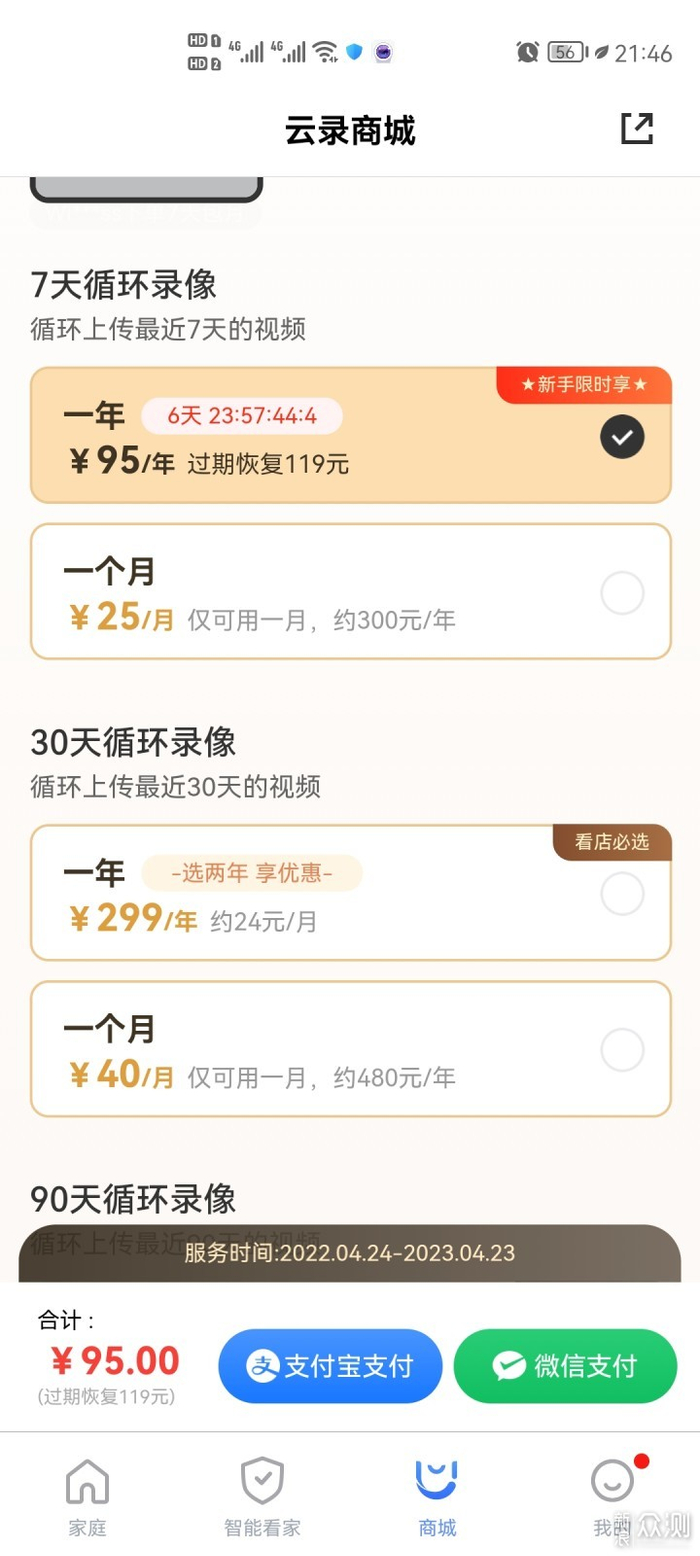The width and height of the screenshot is (700, 1556).
Task: Open the share/export icon in title bar
Action: [x=637, y=129]
